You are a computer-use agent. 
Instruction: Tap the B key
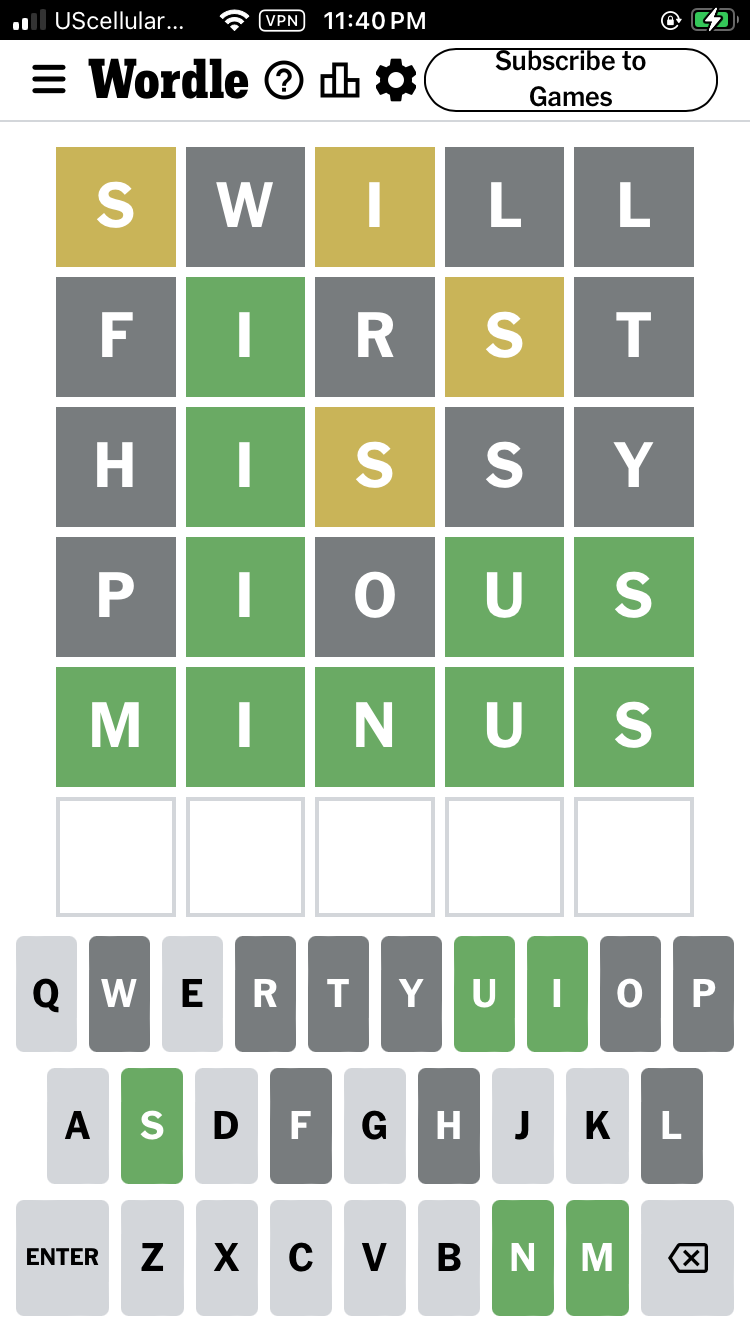coord(449,1257)
